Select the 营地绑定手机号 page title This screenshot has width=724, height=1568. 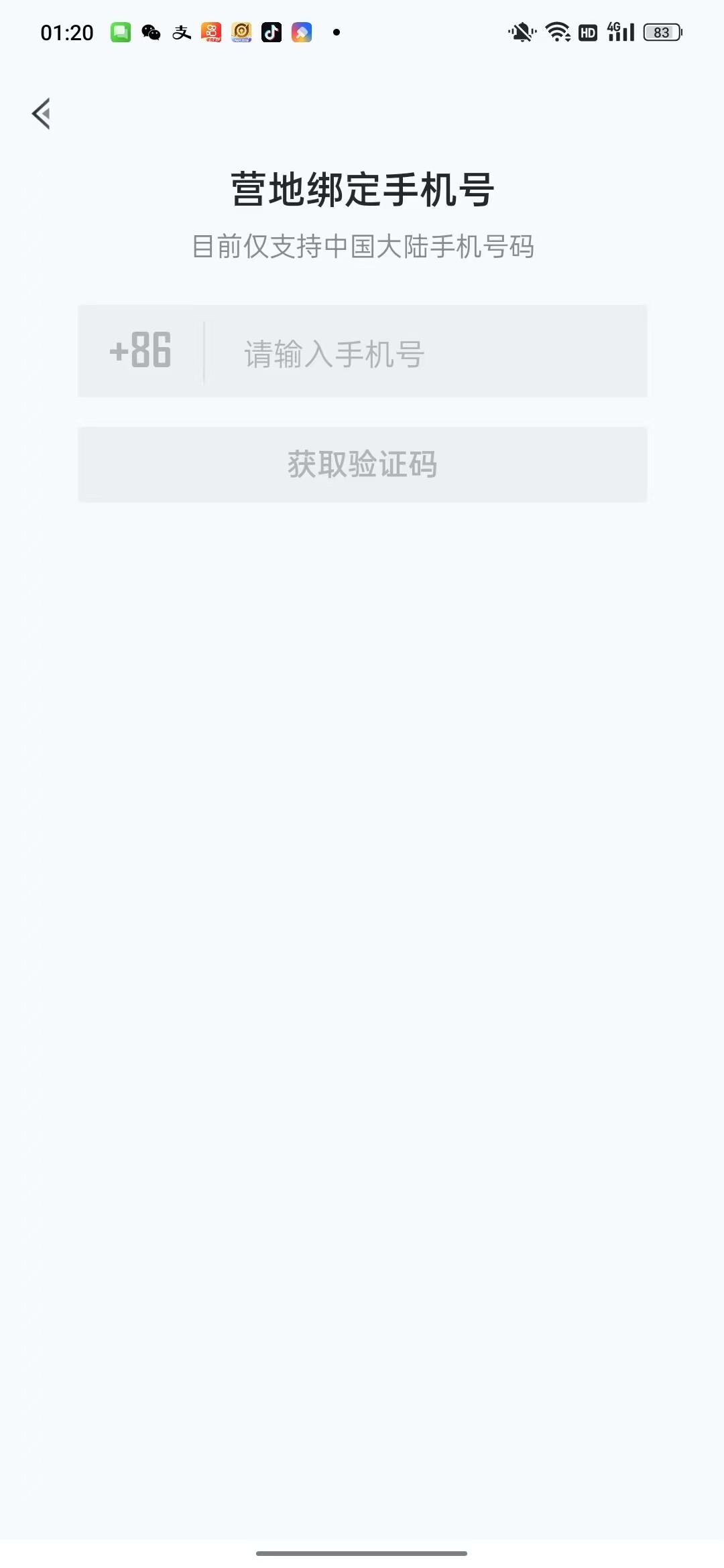[362, 189]
